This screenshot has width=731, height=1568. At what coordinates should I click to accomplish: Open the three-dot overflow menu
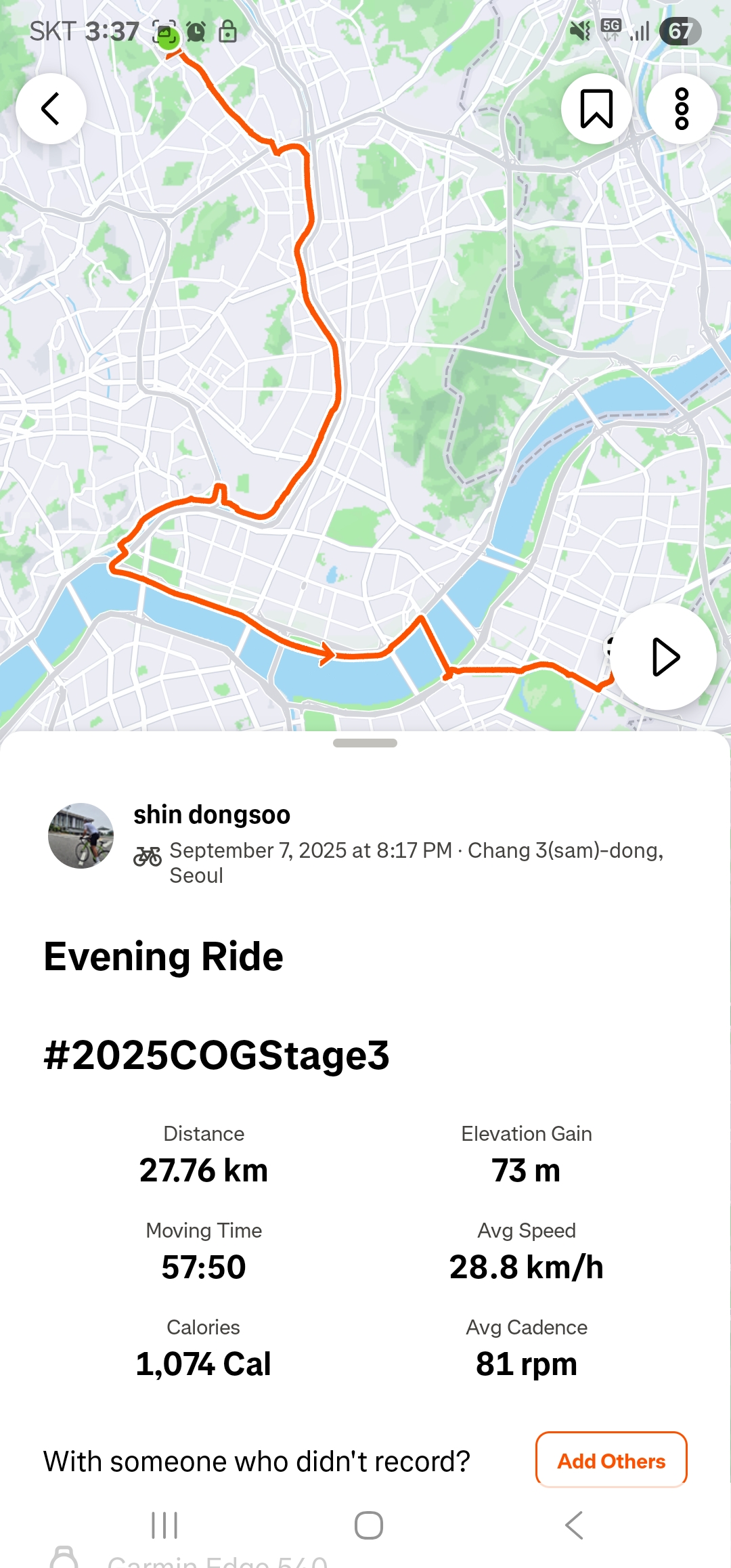tap(681, 108)
